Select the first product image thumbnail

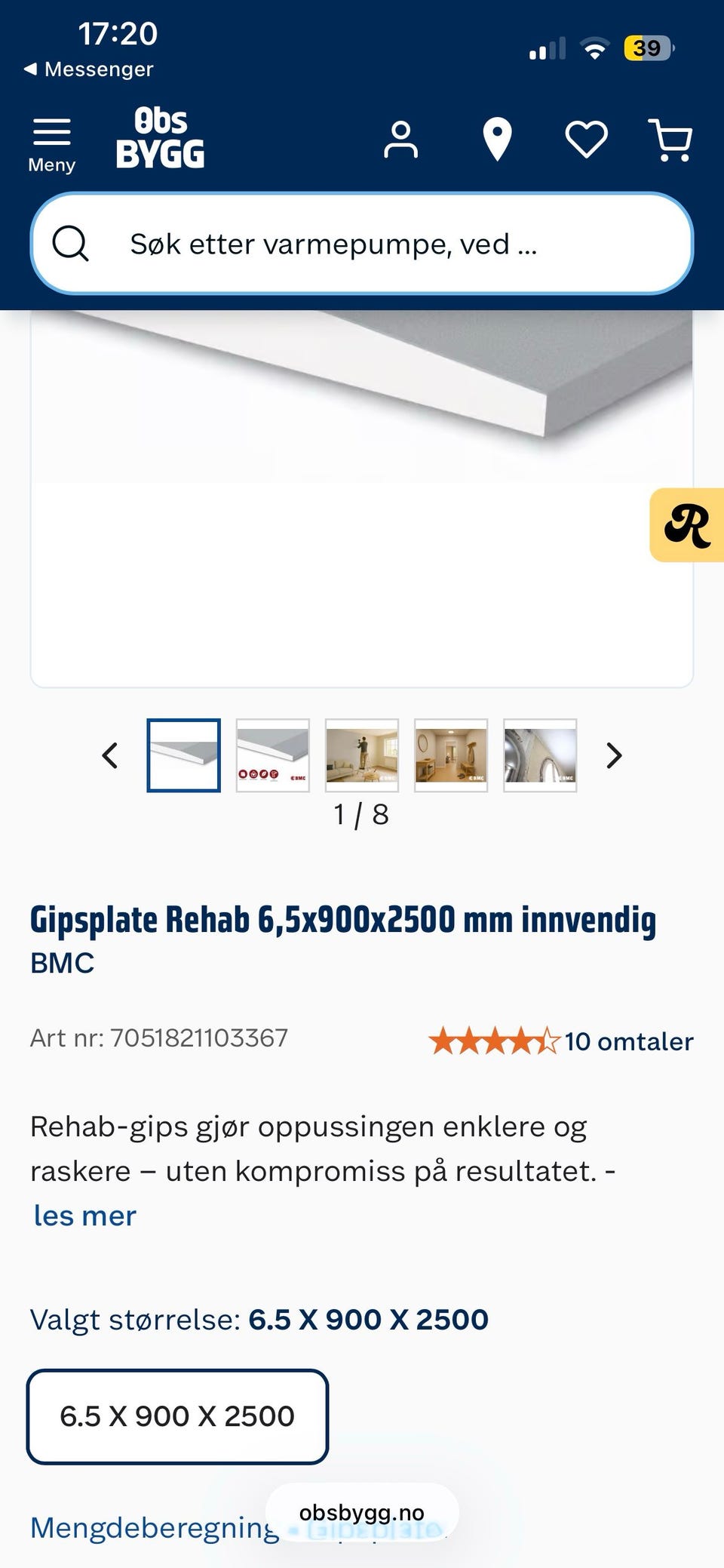pos(183,756)
